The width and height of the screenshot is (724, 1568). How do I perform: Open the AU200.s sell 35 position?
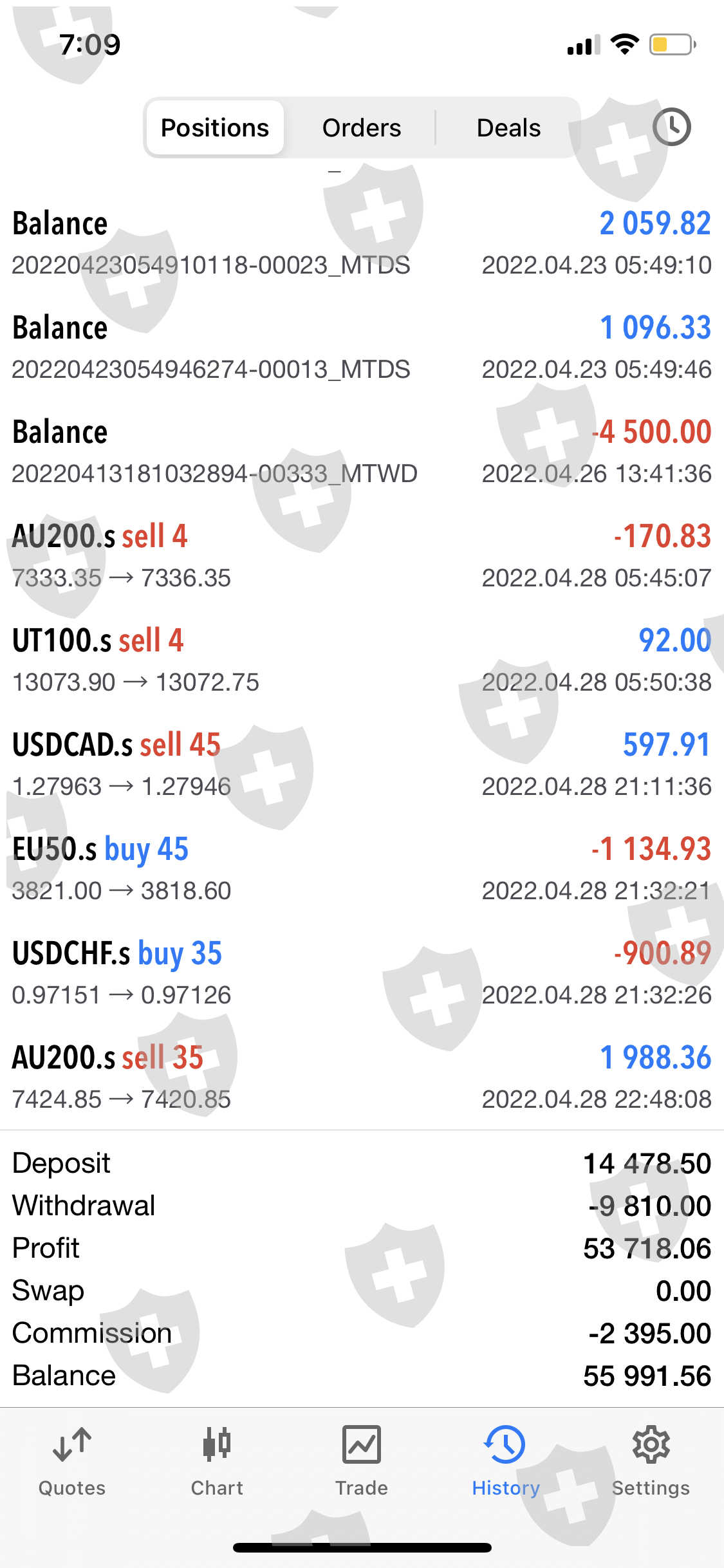tap(362, 1078)
